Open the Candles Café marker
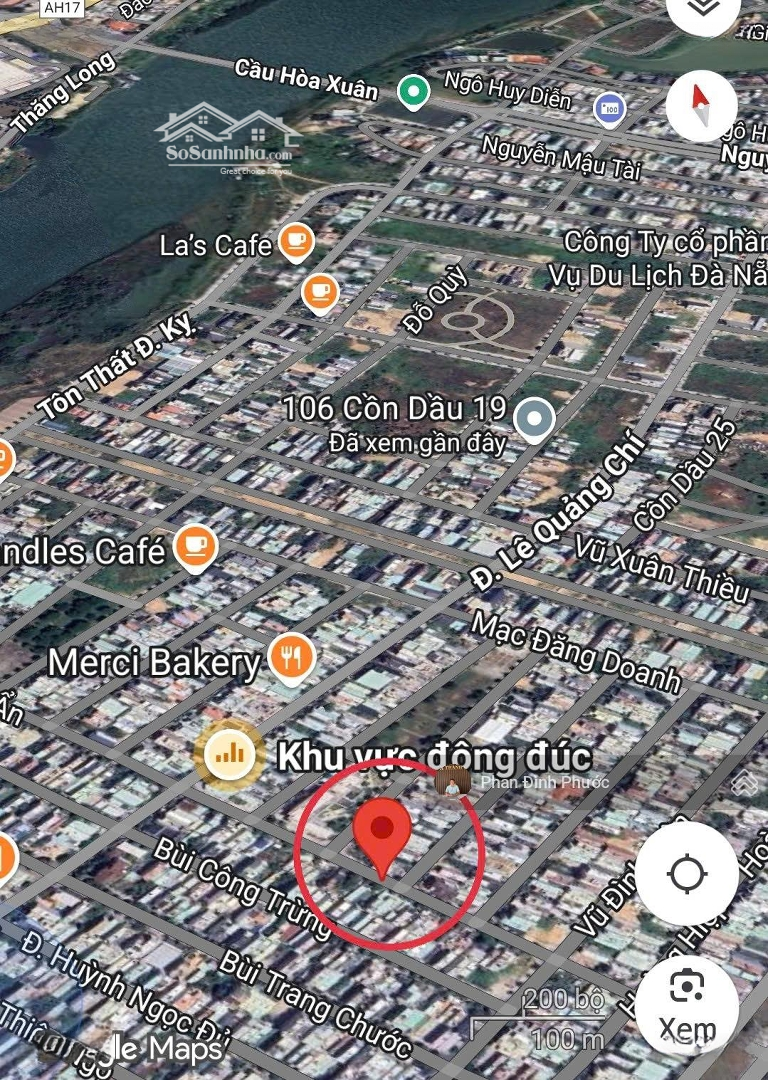Viewport: 768px width, 1080px height. pos(195,547)
